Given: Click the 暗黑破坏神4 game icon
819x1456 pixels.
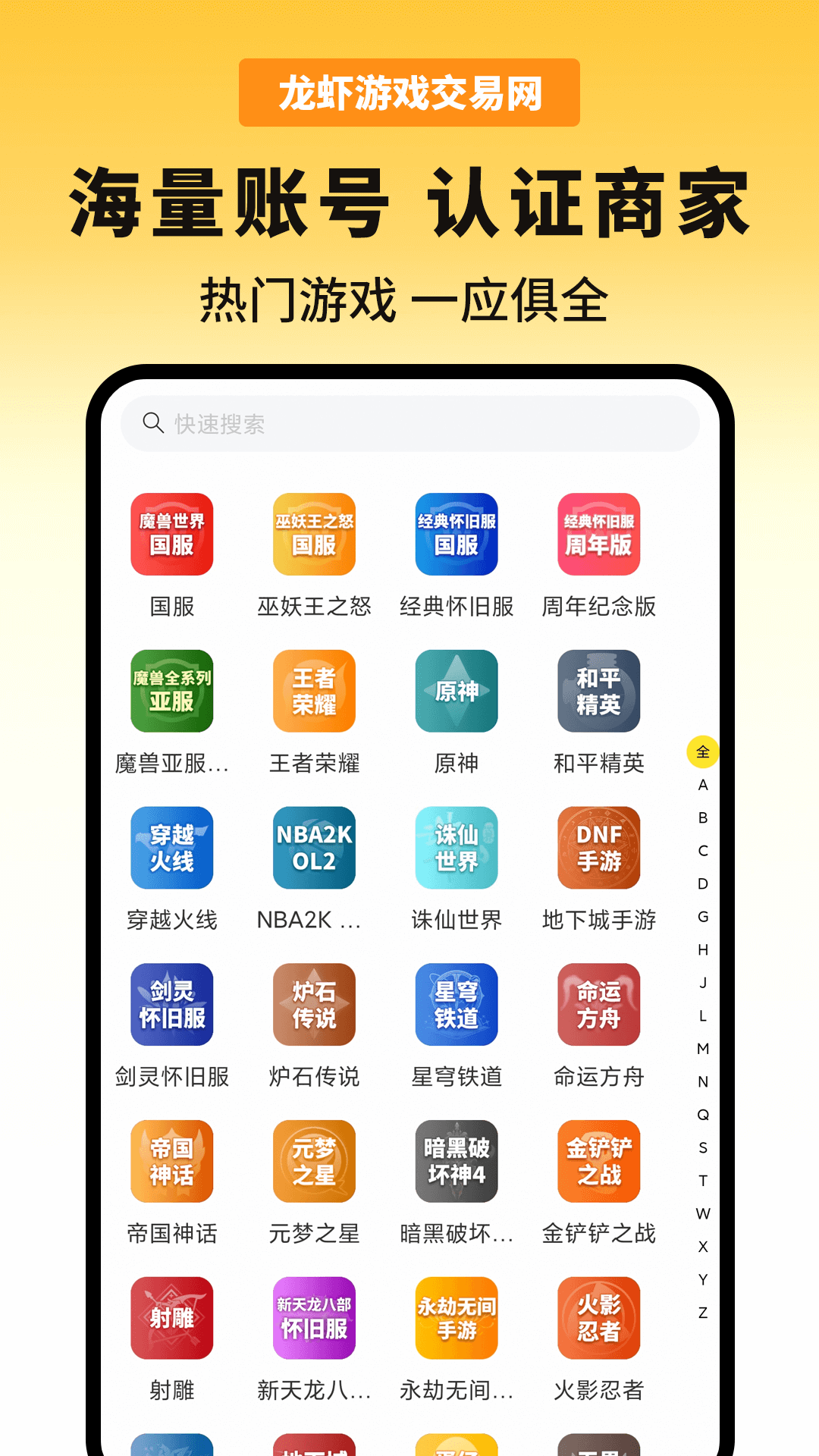Looking at the screenshot, I should pyautogui.click(x=456, y=1163).
